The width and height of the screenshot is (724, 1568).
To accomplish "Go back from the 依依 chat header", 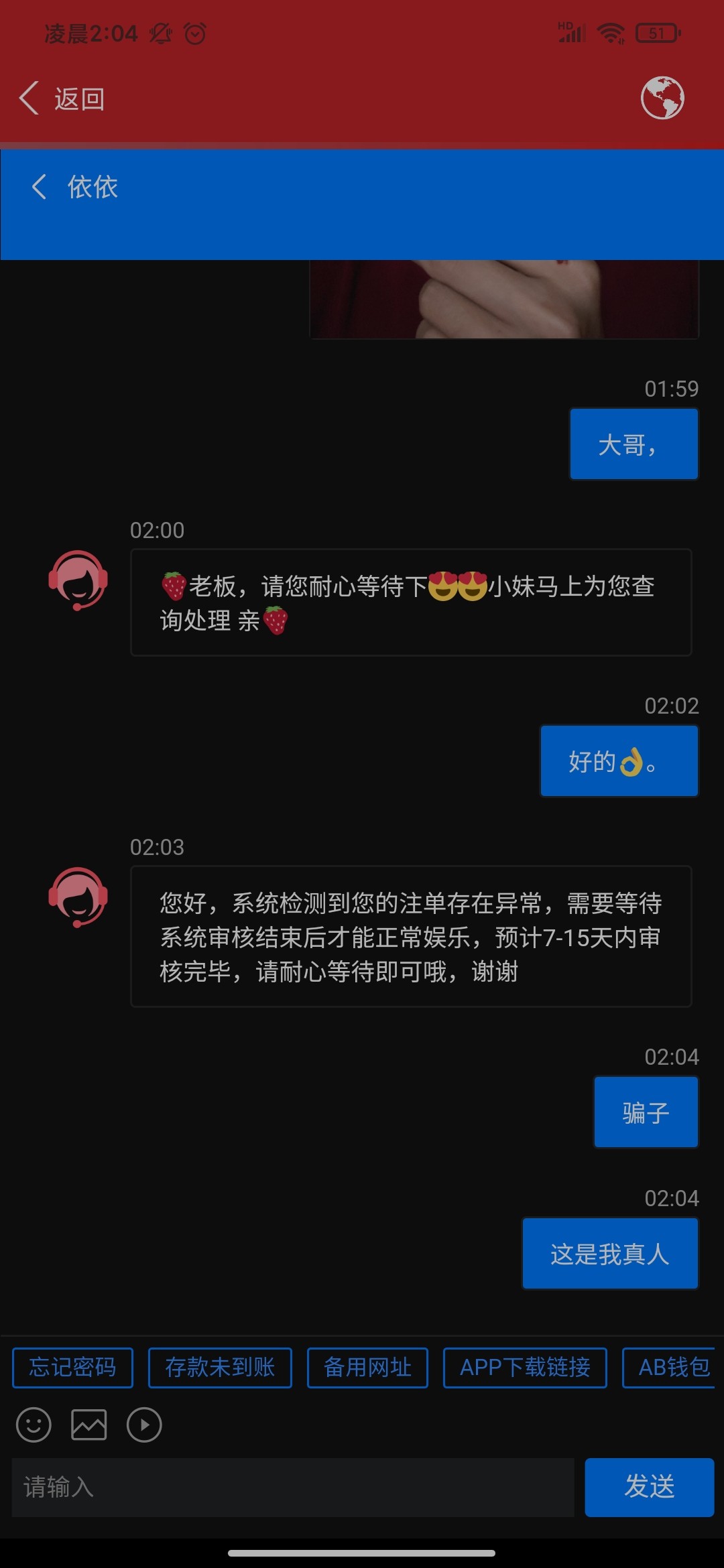I will pos(40,187).
